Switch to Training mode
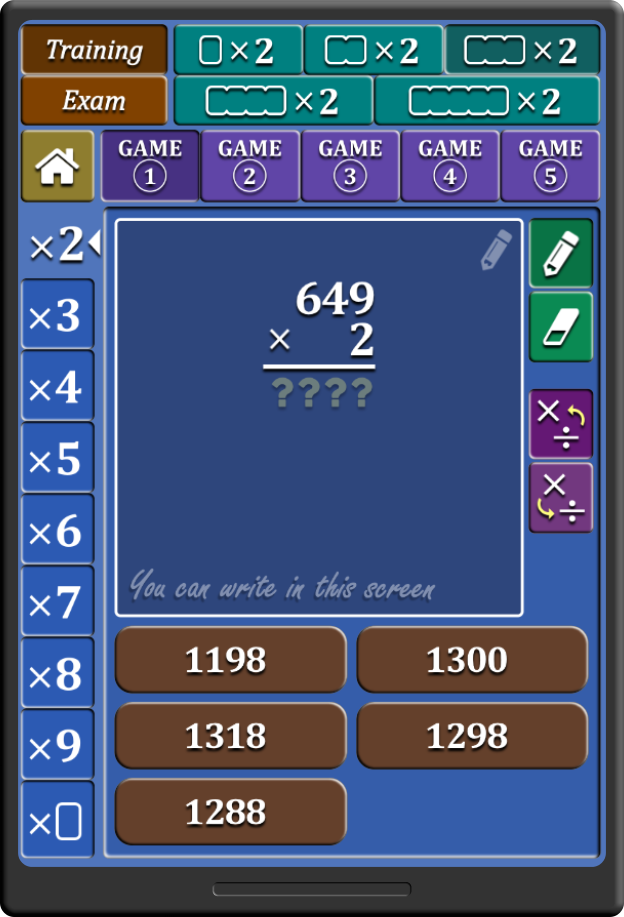Viewport: 624px width, 917px height. (x=94, y=50)
